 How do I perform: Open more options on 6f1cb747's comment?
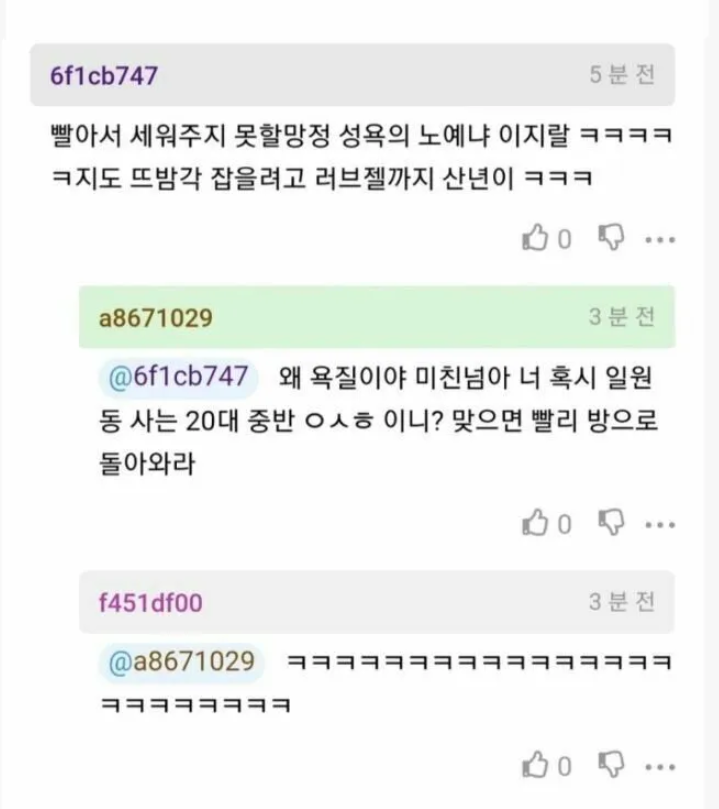(661, 239)
